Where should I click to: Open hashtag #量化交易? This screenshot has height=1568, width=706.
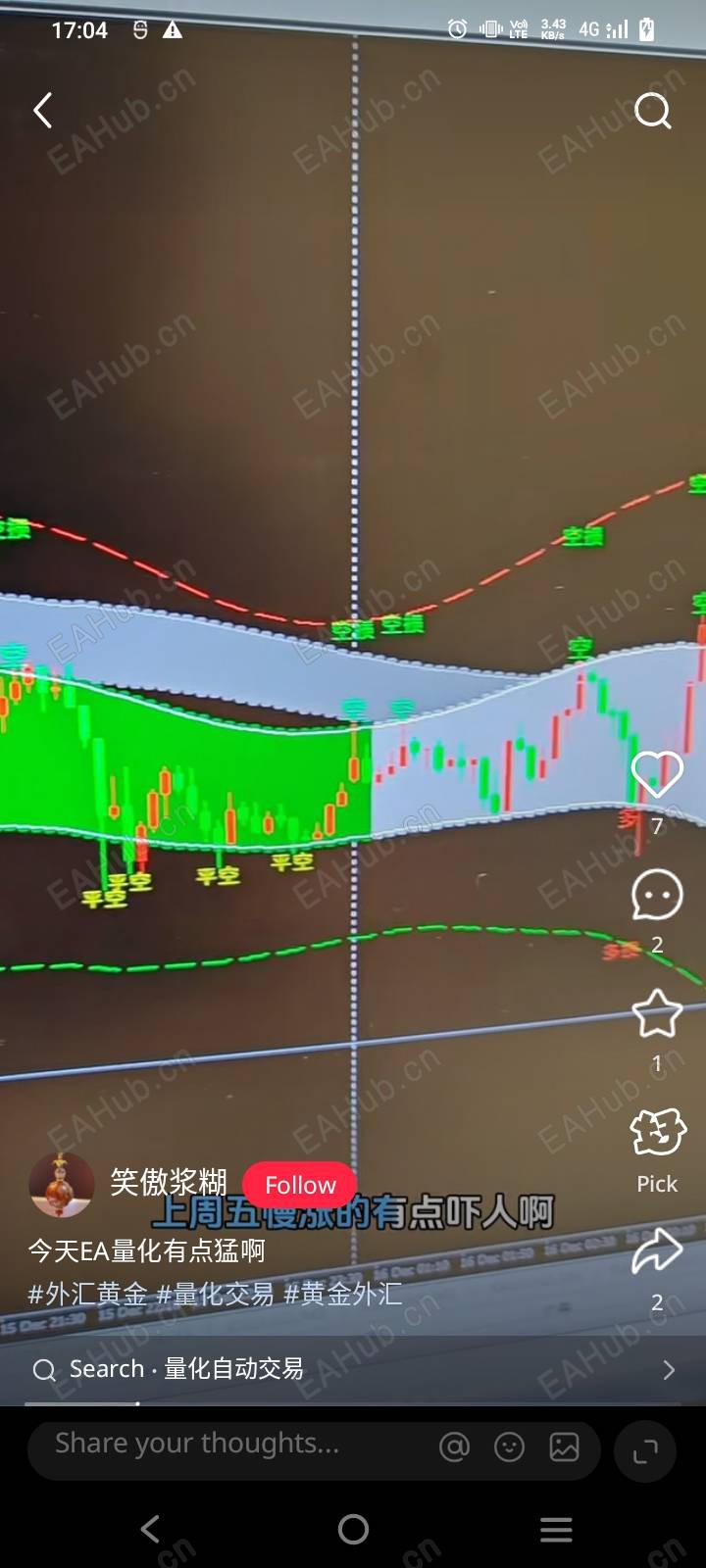click(x=216, y=1295)
